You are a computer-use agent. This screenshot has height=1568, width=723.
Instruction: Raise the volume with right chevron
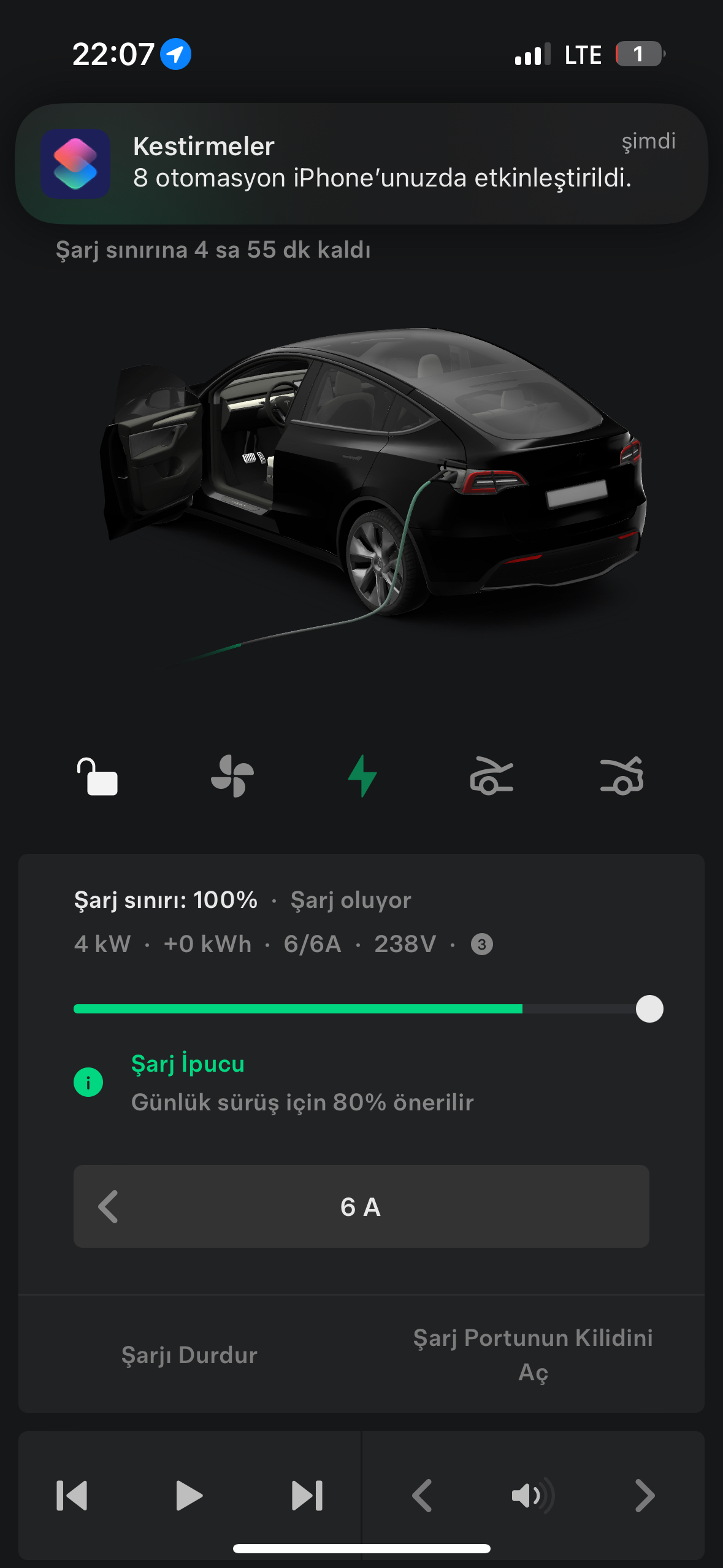[x=645, y=1496]
